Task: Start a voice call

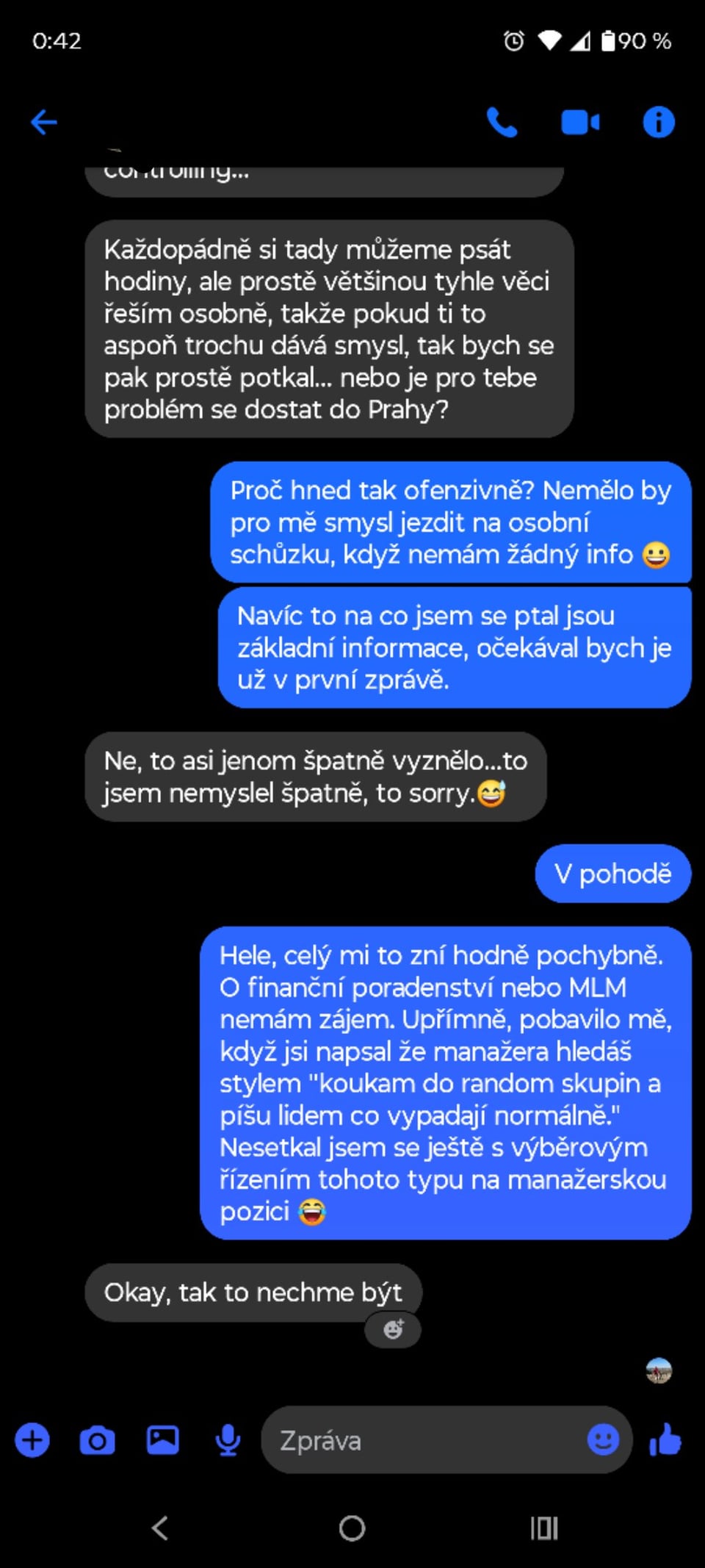Action: pyautogui.click(x=502, y=123)
